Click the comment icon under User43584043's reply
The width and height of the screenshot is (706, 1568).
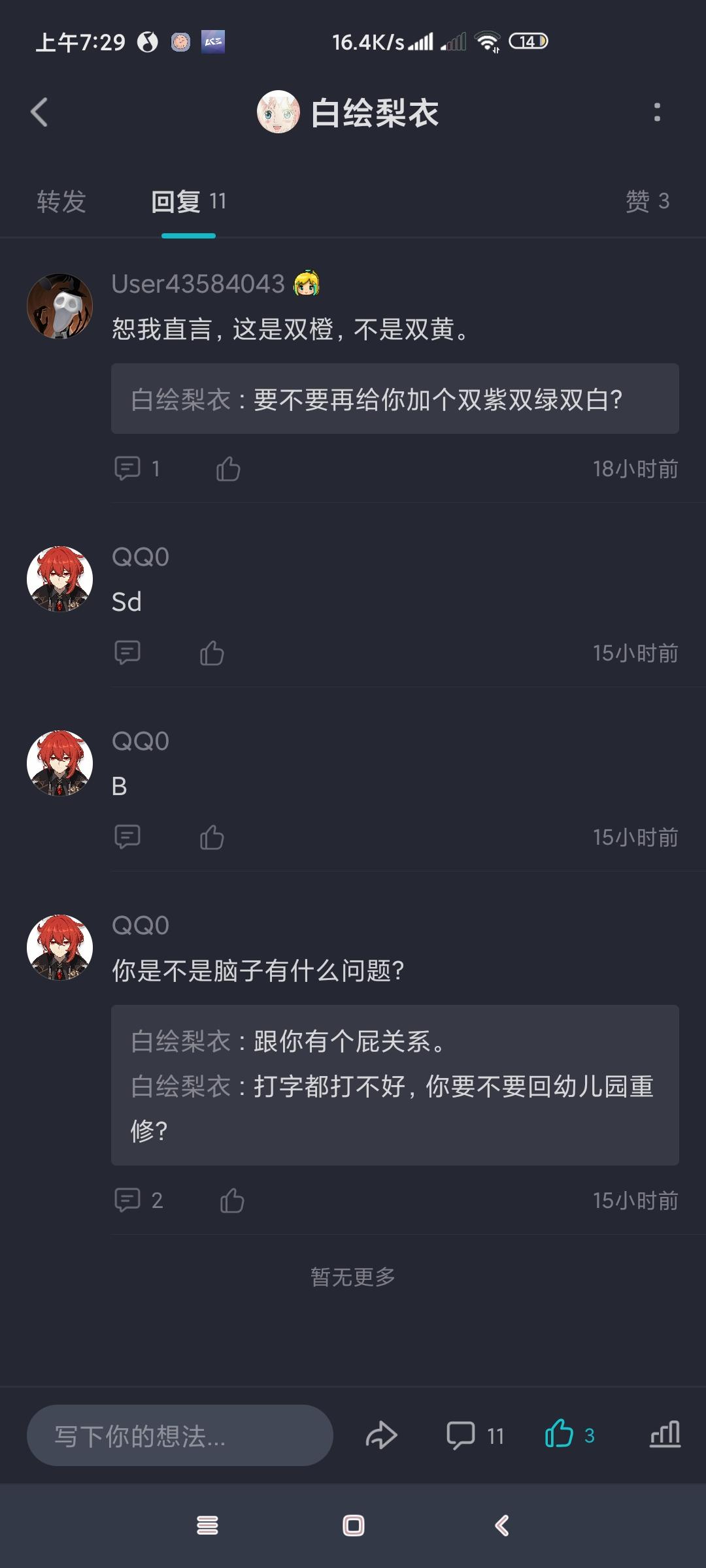[x=128, y=468]
